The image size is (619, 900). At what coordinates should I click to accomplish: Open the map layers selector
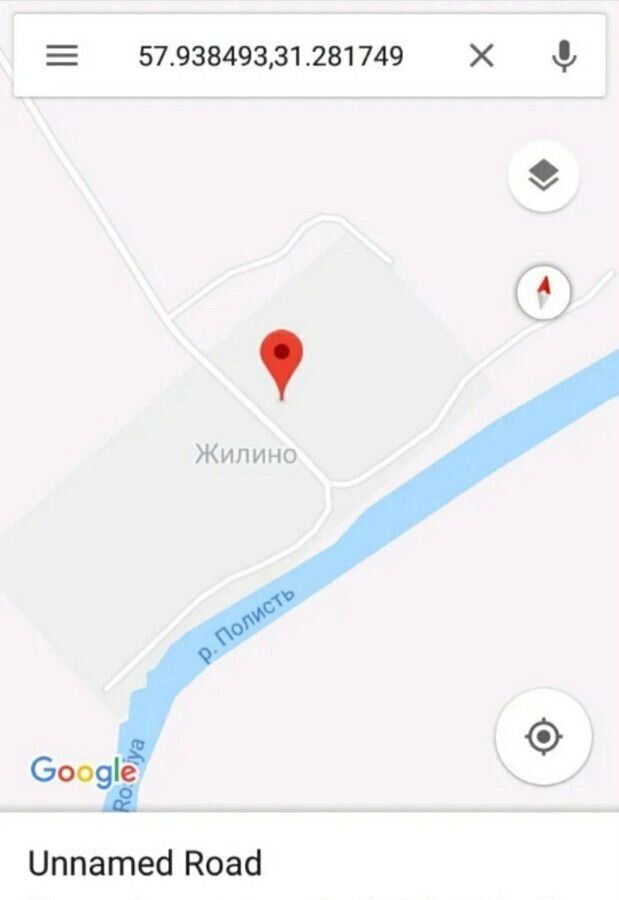click(543, 176)
